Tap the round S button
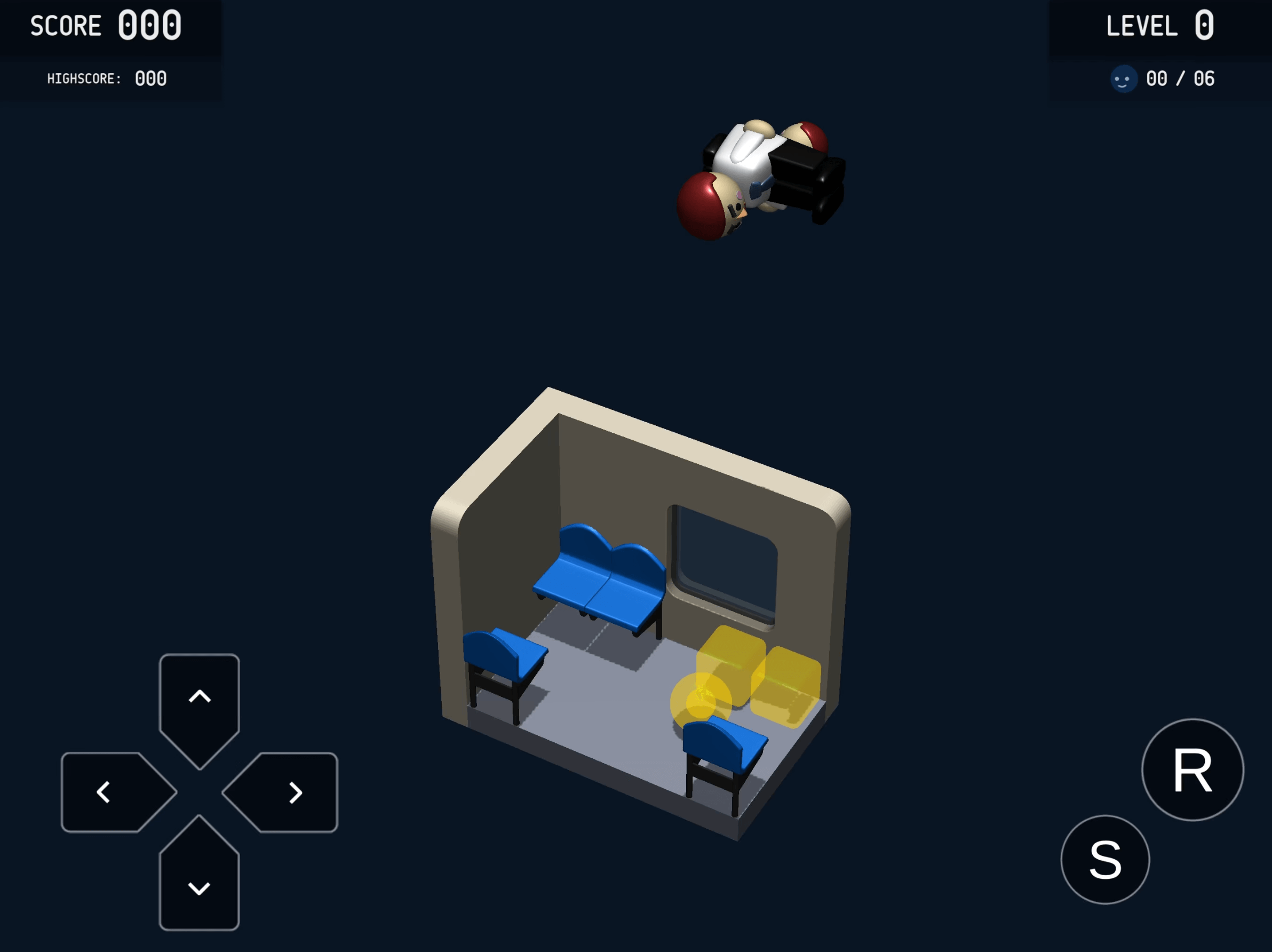Image resolution: width=1272 pixels, height=952 pixels. tap(1104, 859)
